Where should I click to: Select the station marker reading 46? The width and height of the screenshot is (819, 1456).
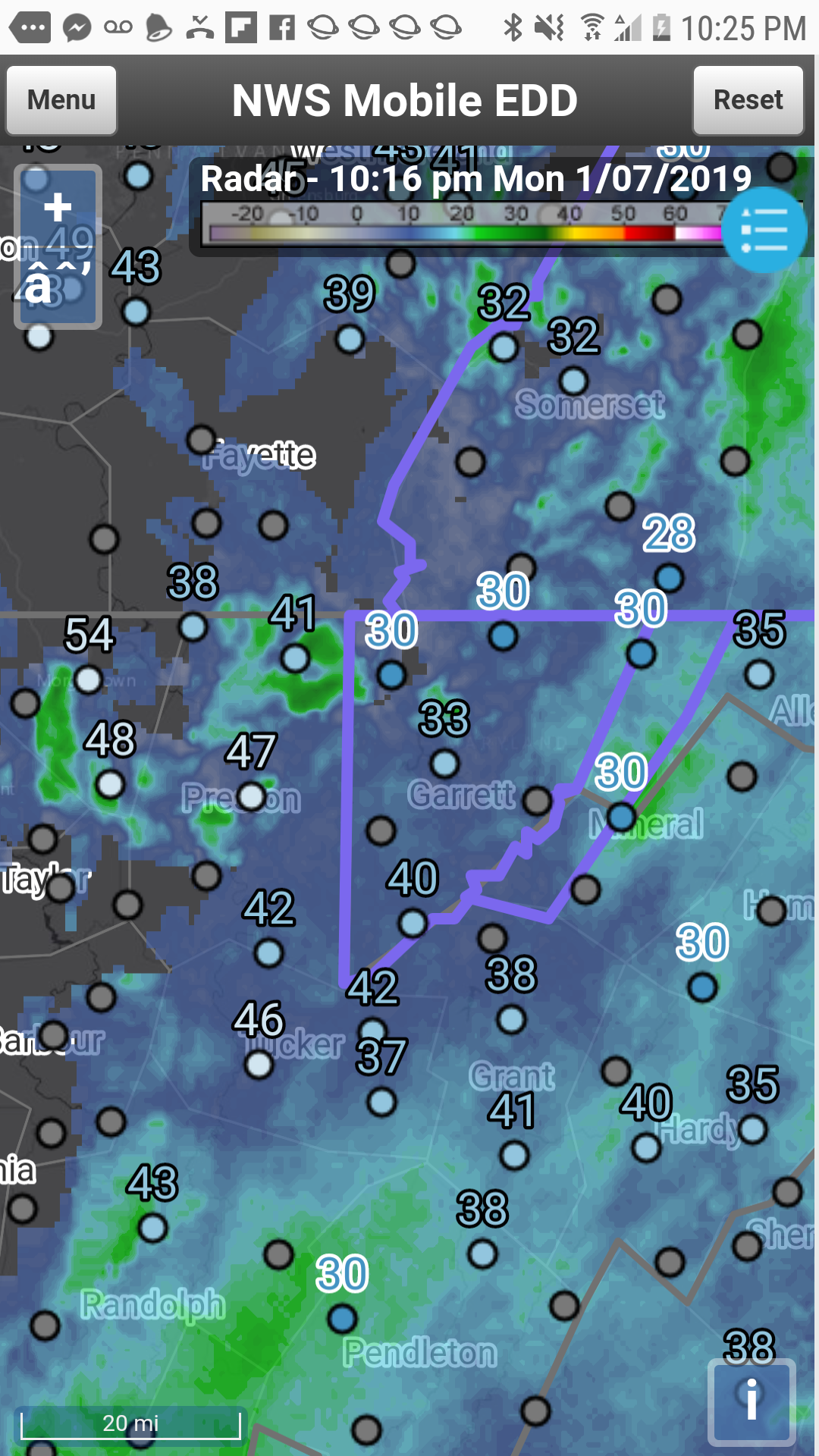coord(259,1065)
